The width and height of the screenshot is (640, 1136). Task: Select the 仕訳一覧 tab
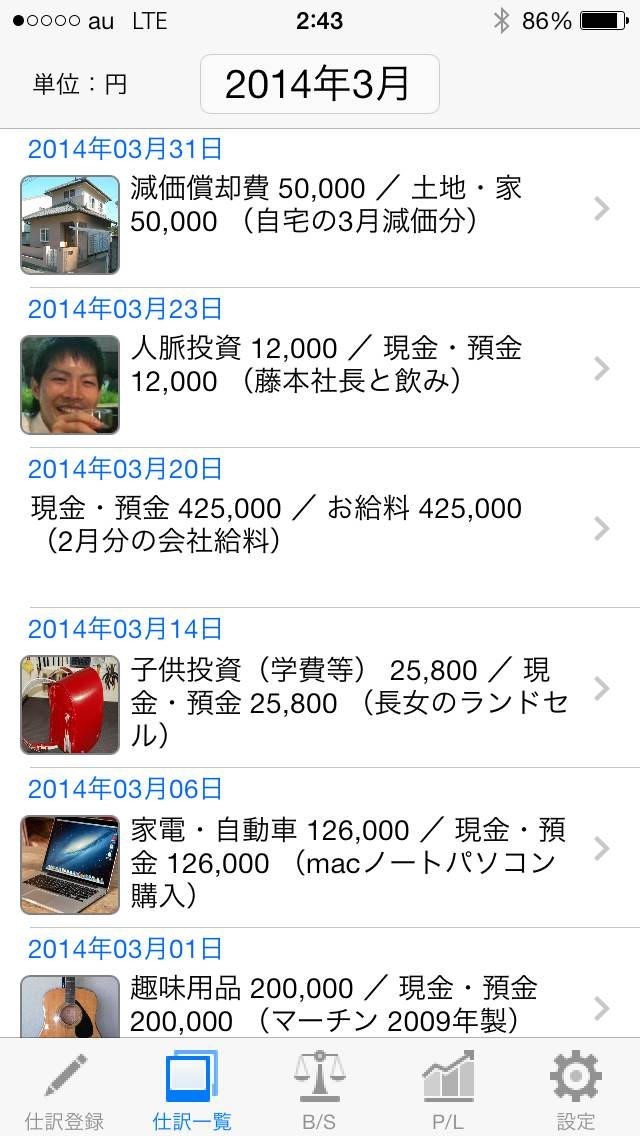click(192, 1090)
